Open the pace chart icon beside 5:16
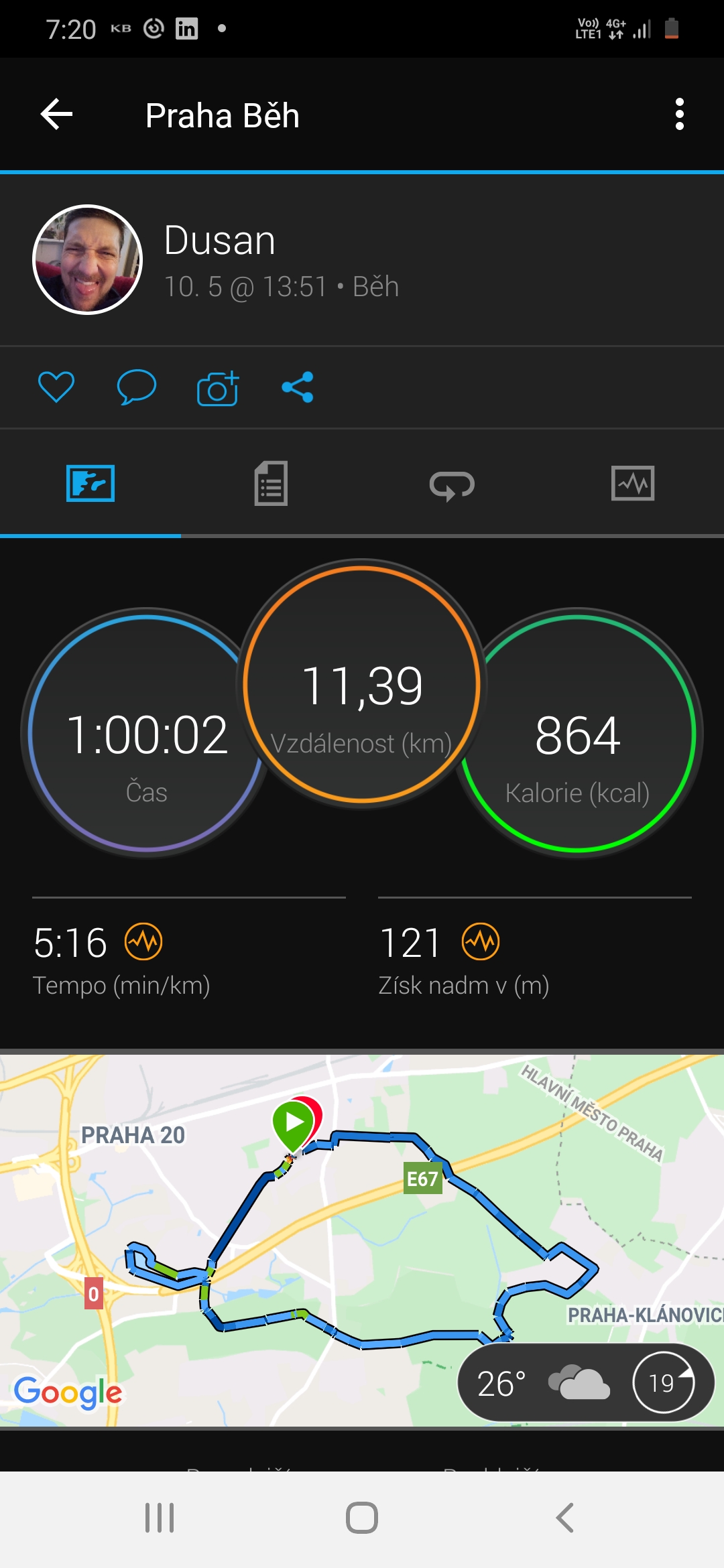724x1568 pixels. [x=143, y=941]
